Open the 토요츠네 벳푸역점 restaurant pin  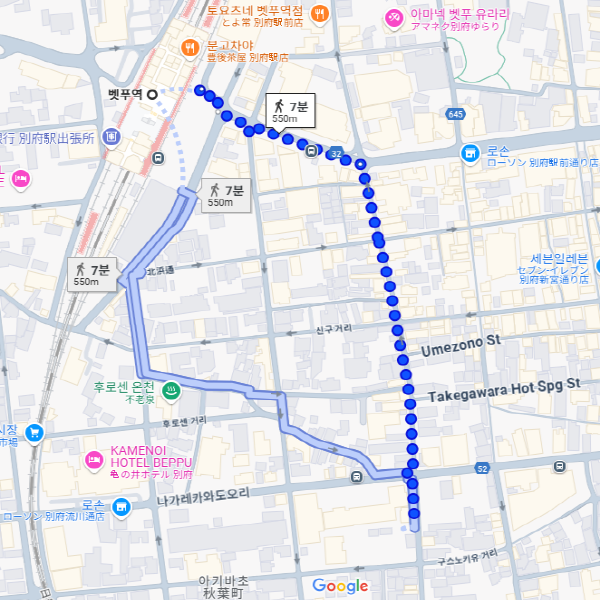pos(319,13)
